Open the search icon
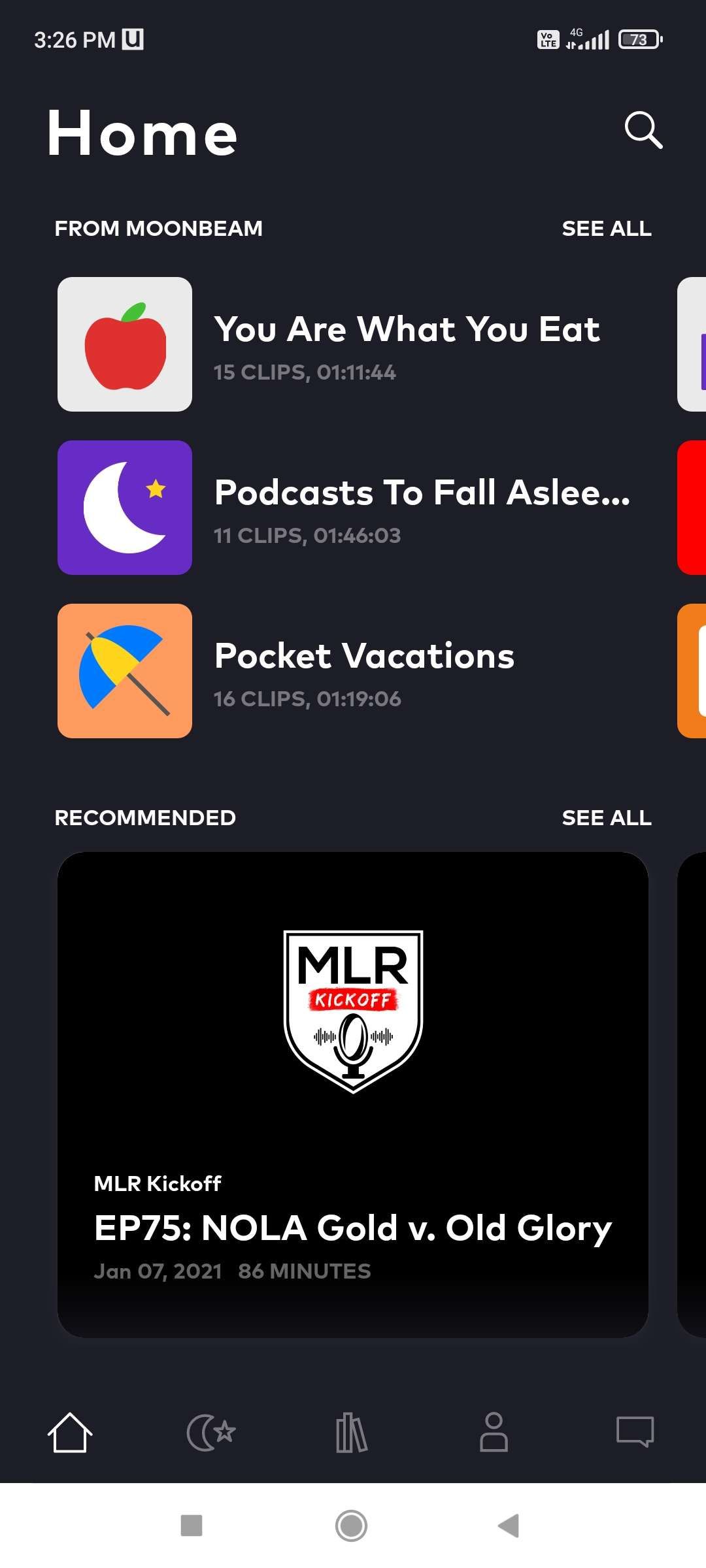 pyautogui.click(x=644, y=131)
